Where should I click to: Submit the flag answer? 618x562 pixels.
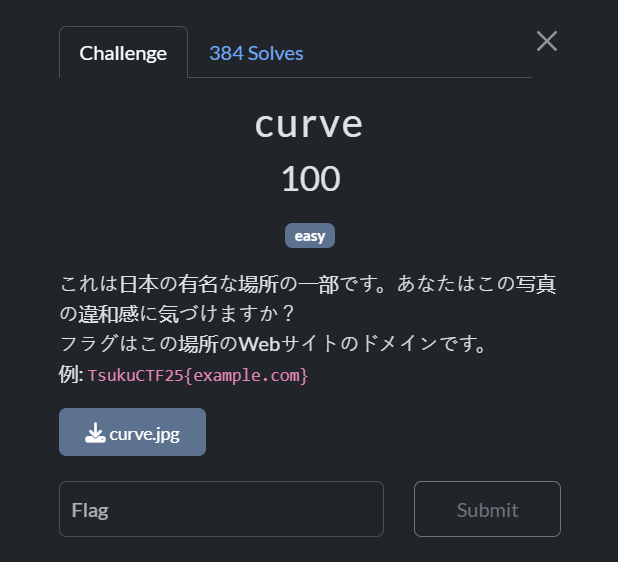(487, 509)
